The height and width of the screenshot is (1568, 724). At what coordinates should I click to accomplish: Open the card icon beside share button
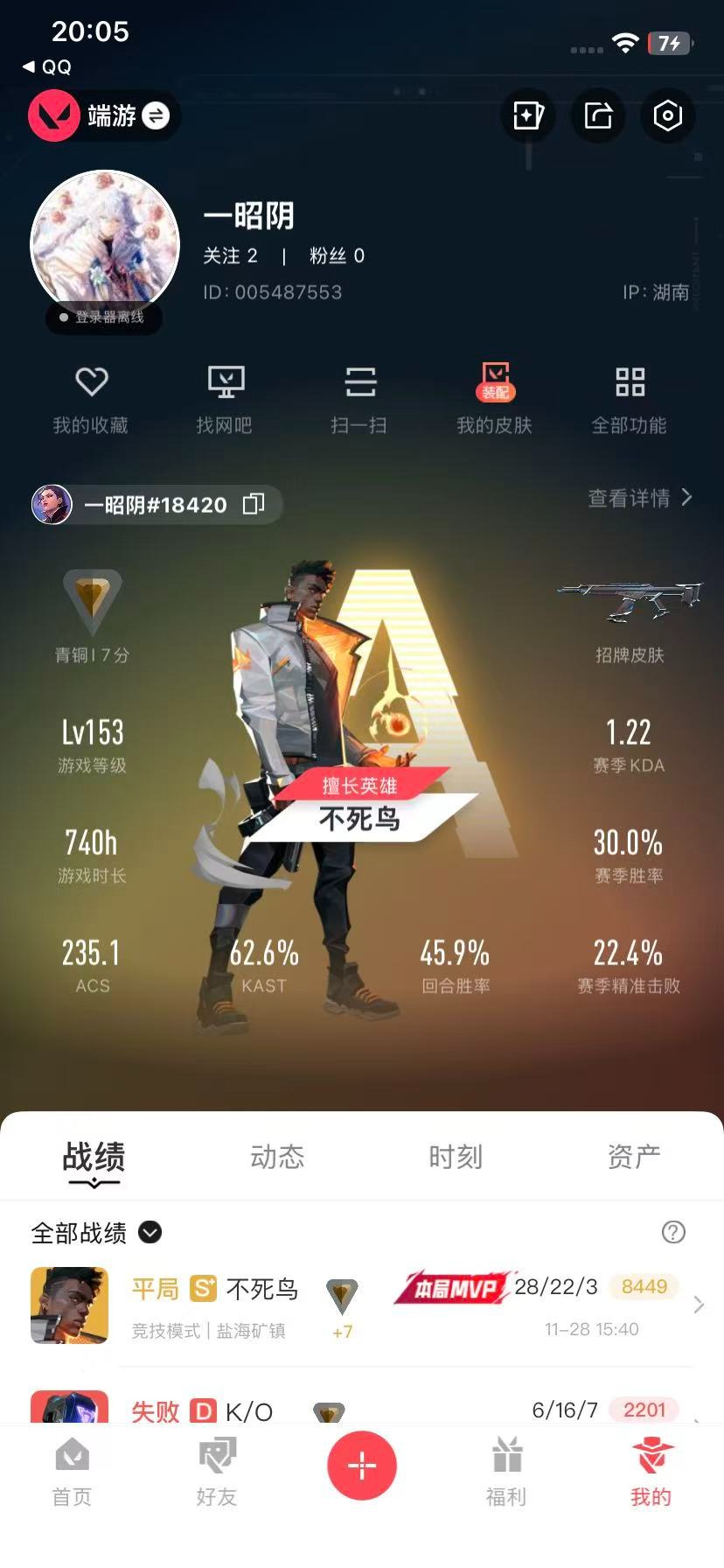click(x=527, y=115)
